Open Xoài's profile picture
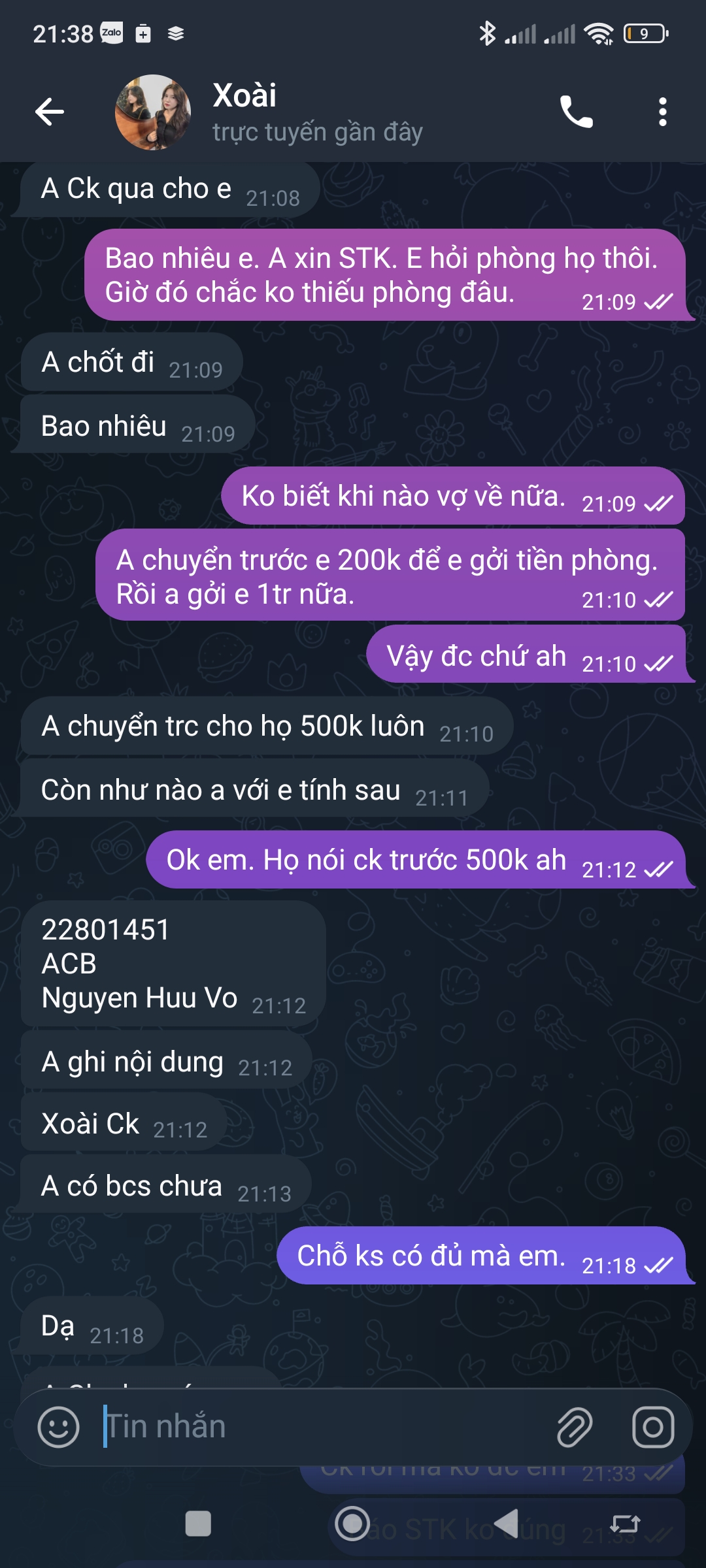The width and height of the screenshot is (706, 1568). tap(153, 112)
